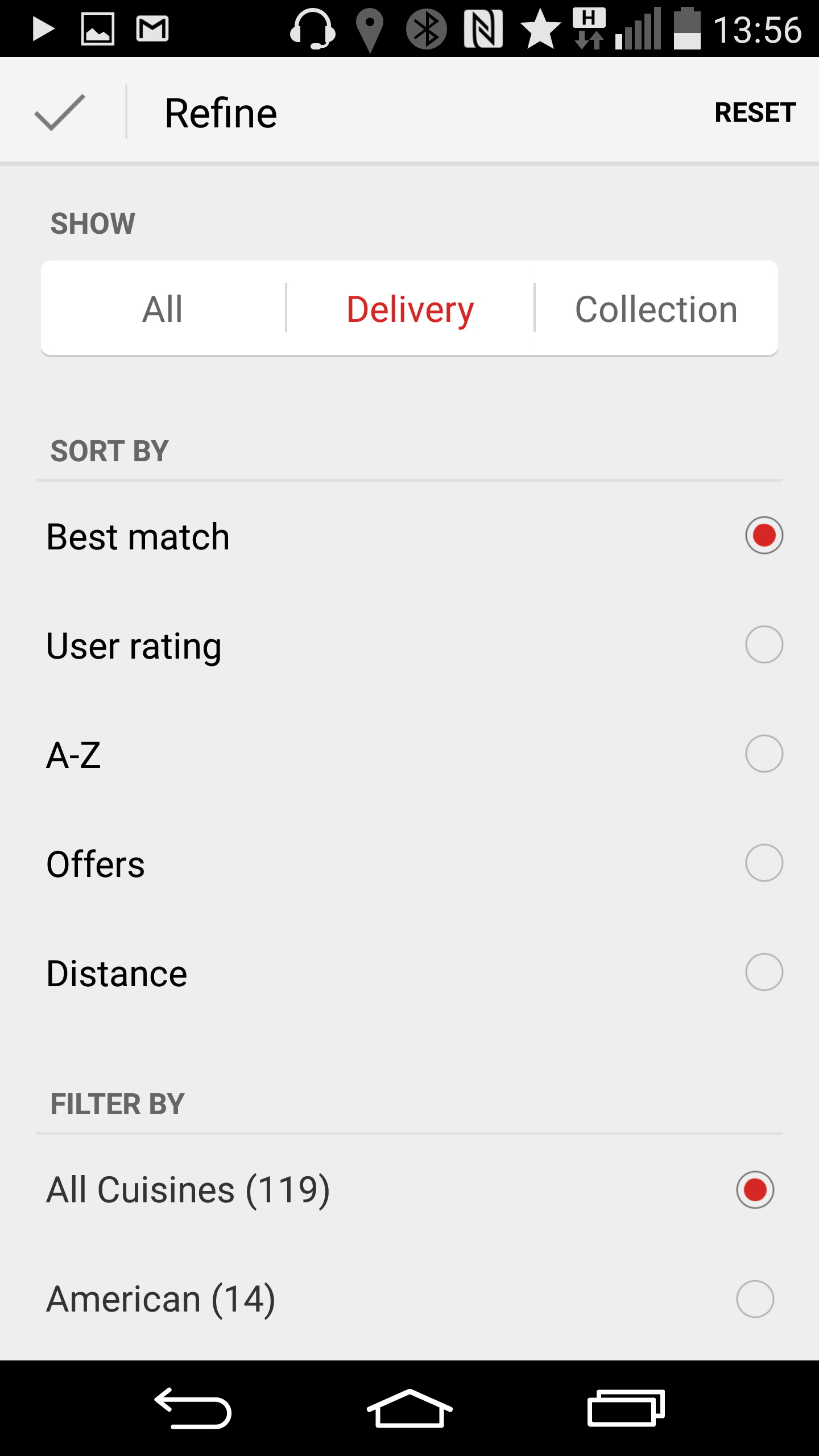Switch to the Collection segment
This screenshot has height=1456, width=819.
click(656, 309)
